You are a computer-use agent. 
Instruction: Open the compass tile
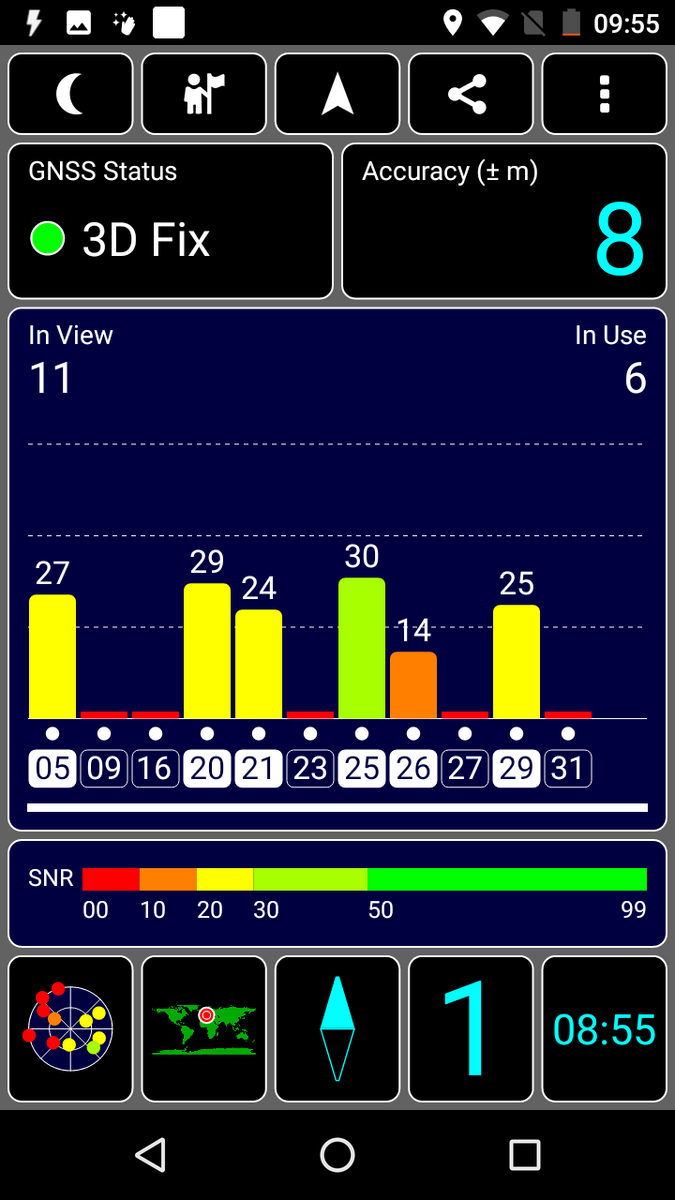(338, 1029)
